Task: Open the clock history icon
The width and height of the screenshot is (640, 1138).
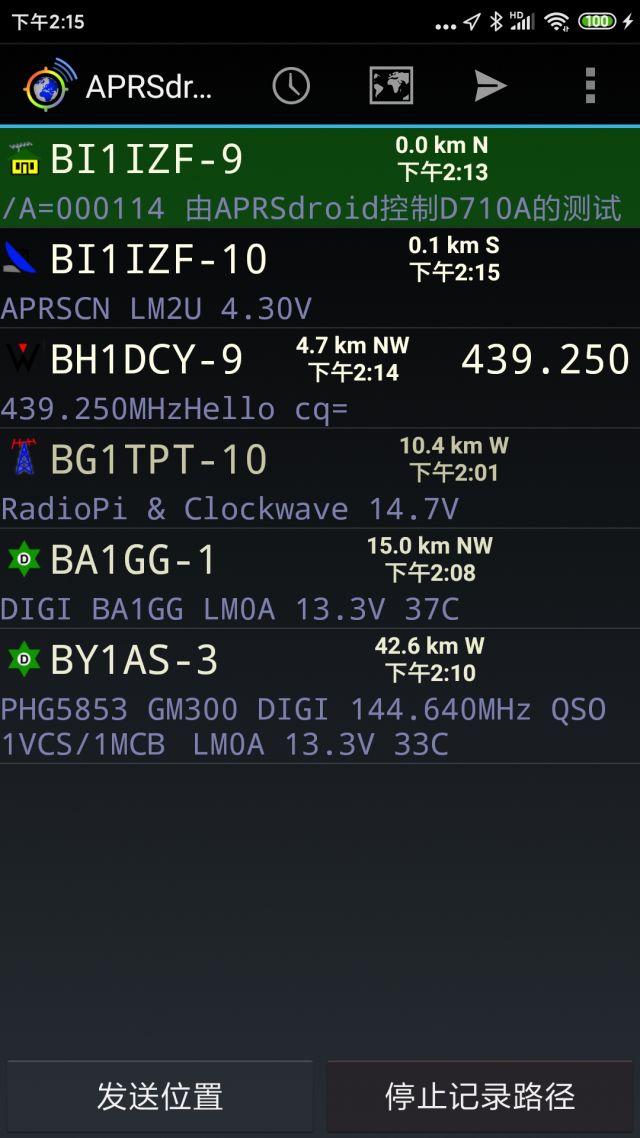Action: point(291,86)
